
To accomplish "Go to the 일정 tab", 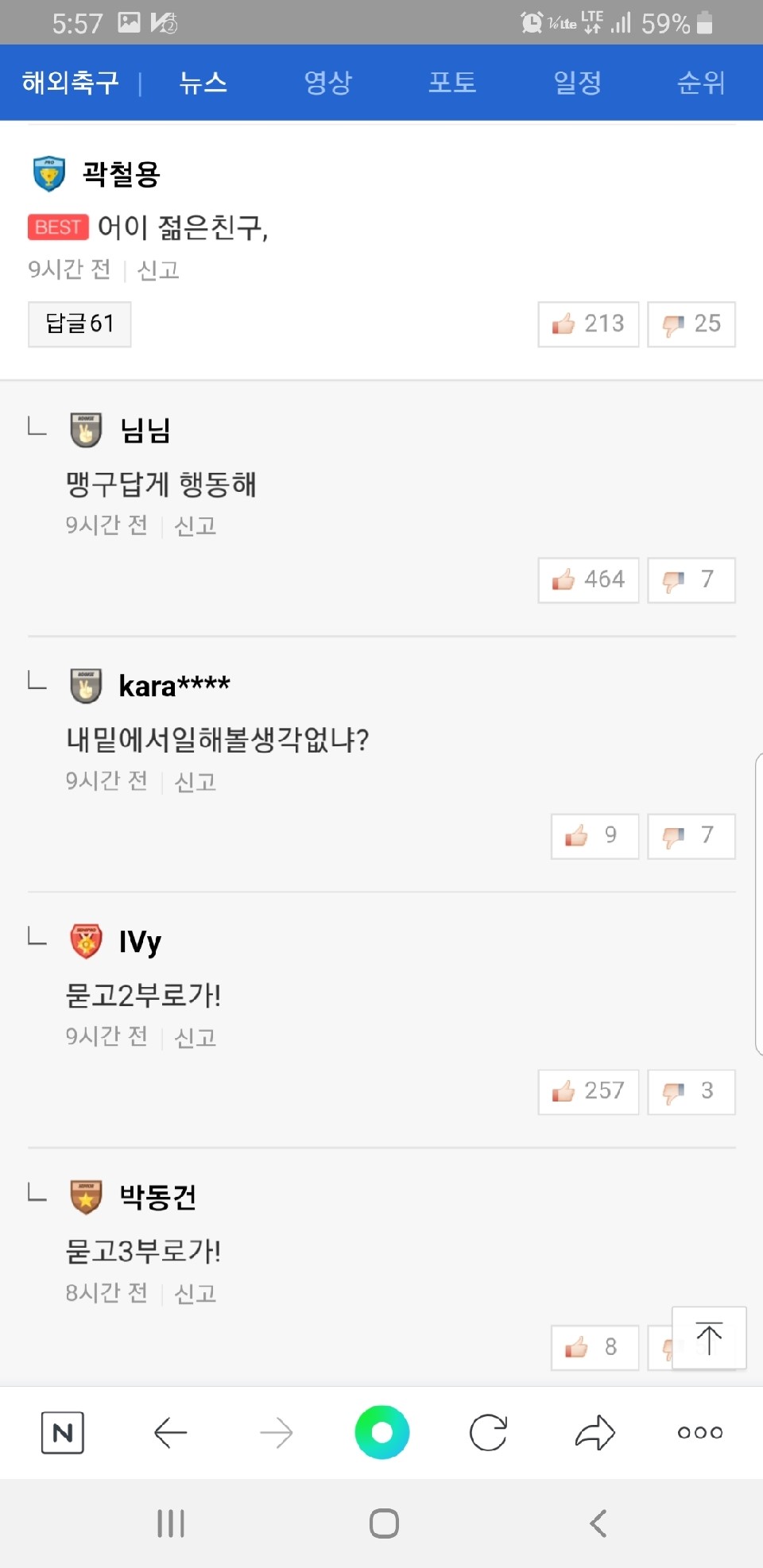I will (577, 83).
